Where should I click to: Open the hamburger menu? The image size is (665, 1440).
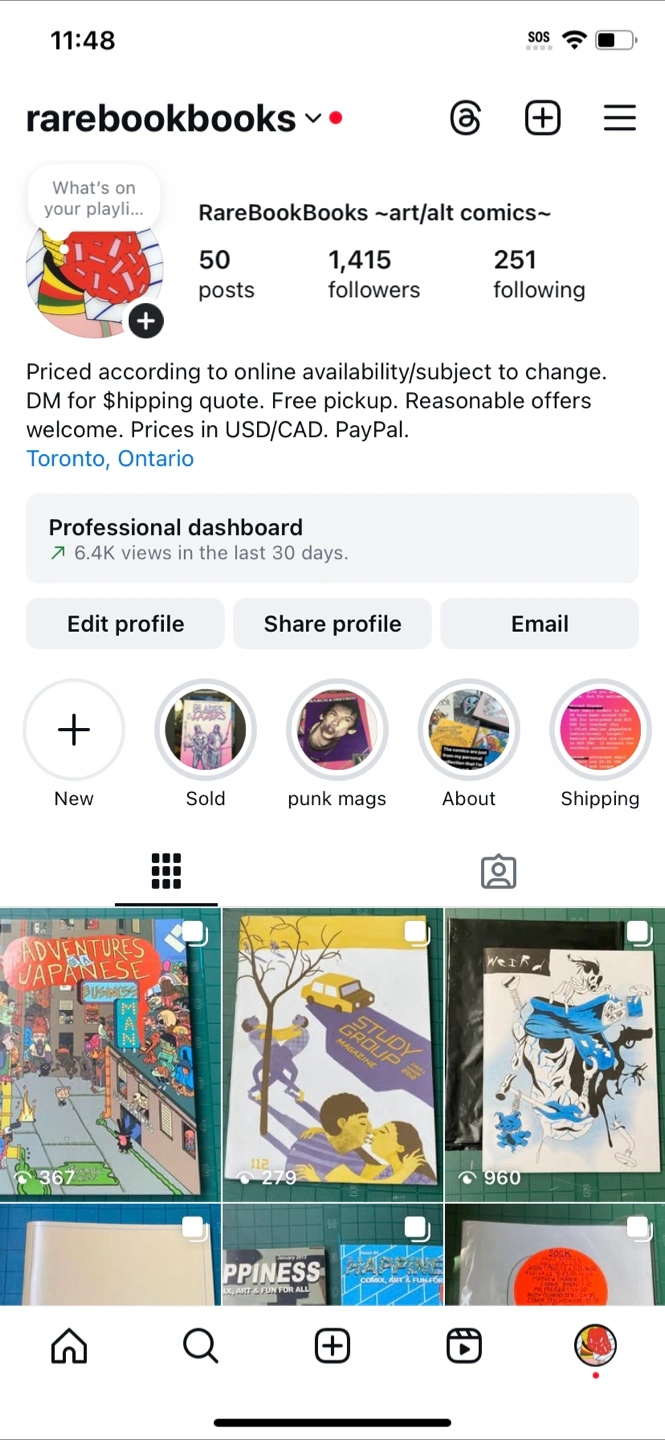tap(620, 119)
